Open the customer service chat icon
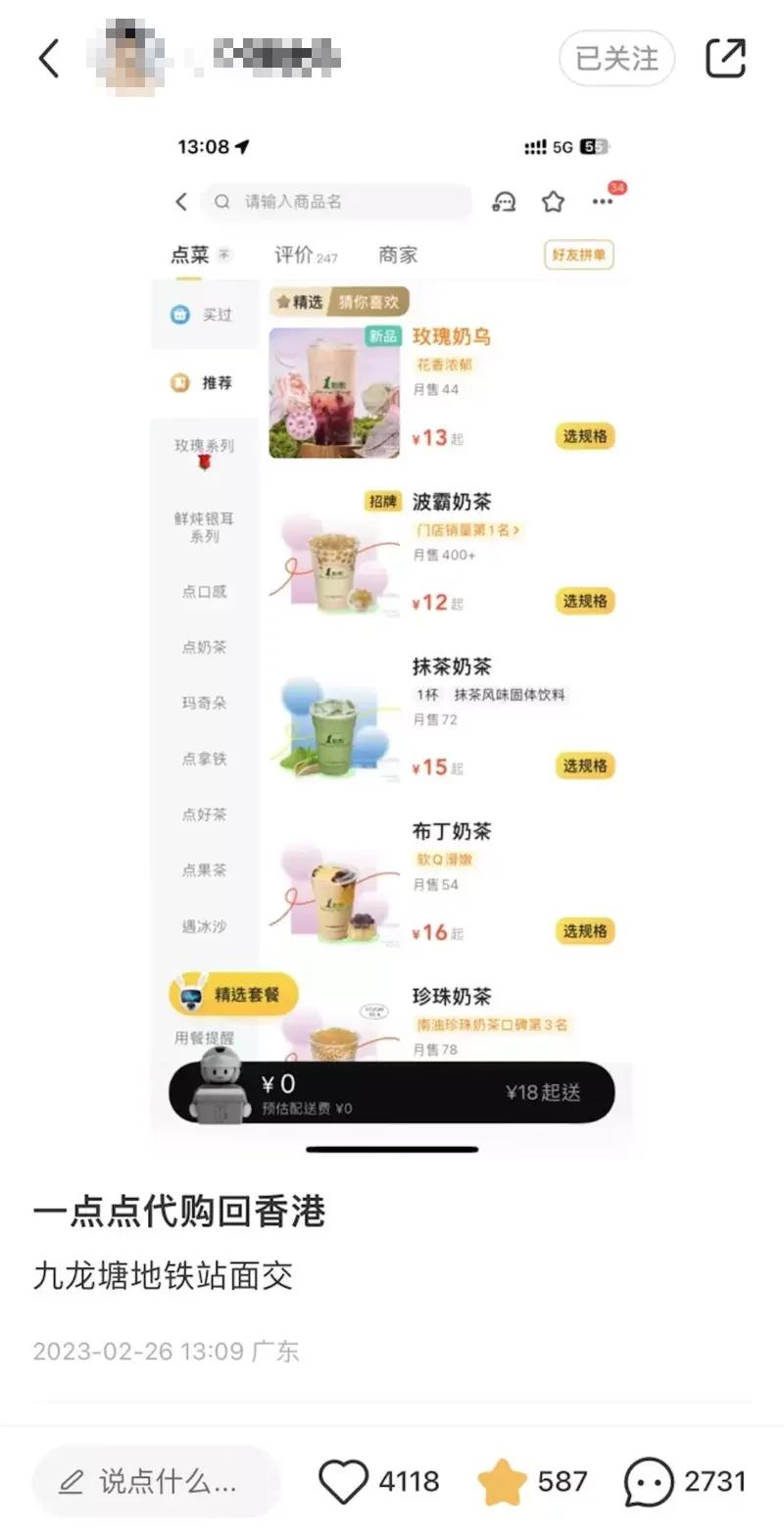The height and width of the screenshot is (1534, 784). coord(503,201)
